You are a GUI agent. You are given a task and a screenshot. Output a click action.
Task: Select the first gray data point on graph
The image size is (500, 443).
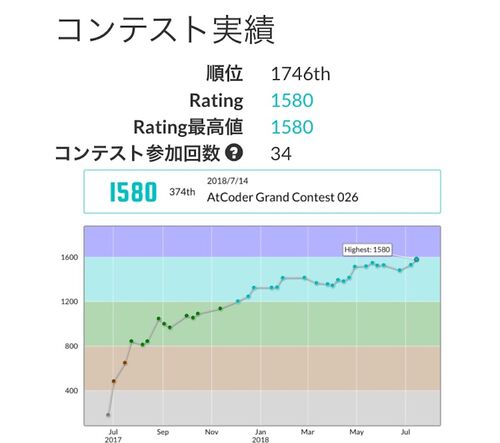click(108, 415)
